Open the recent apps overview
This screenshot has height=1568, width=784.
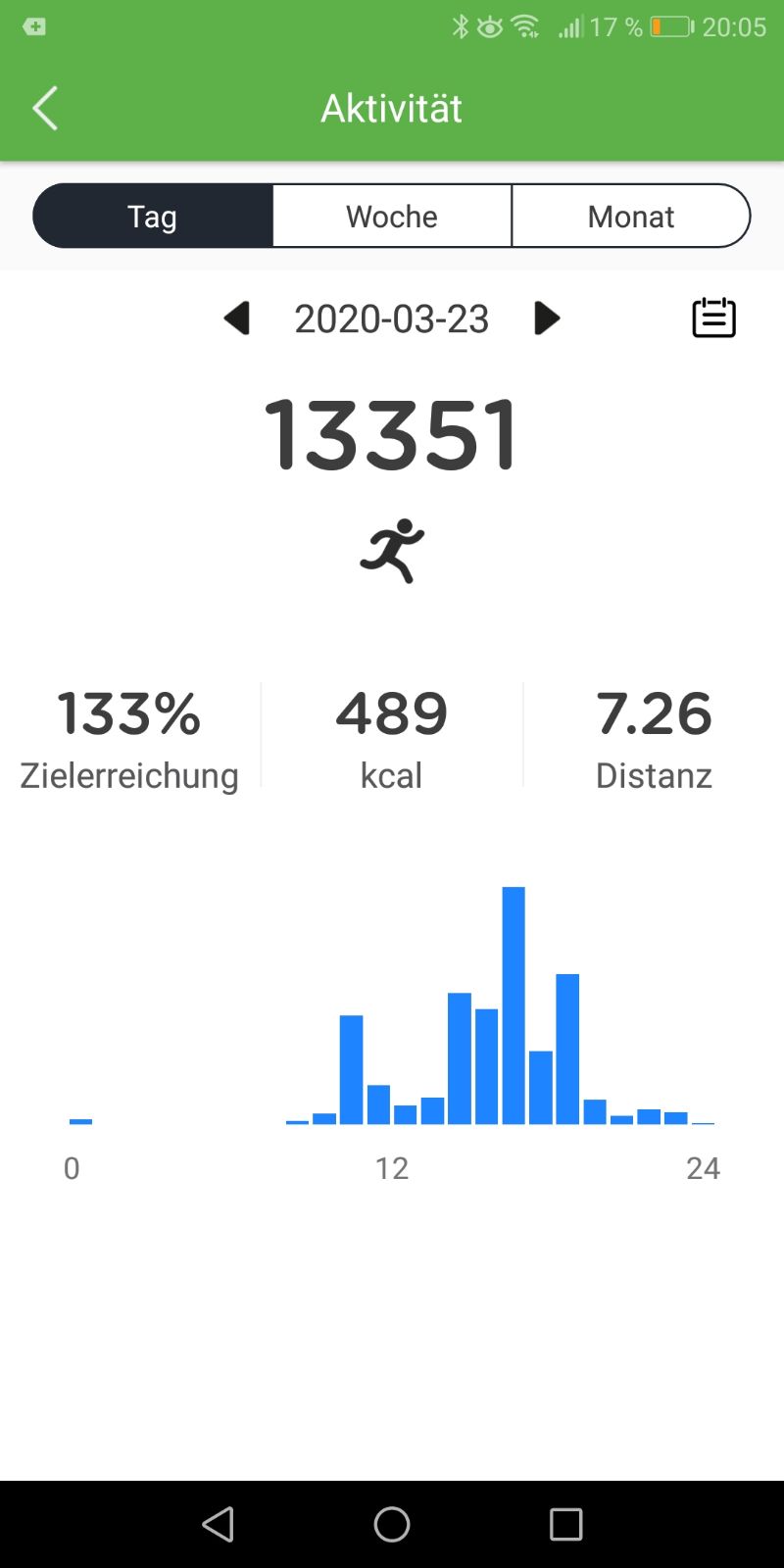click(x=565, y=1524)
